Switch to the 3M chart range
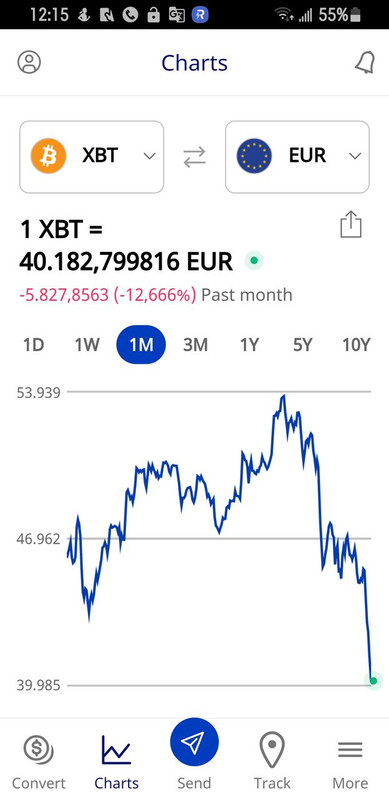The width and height of the screenshot is (389, 800). coord(196,345)
